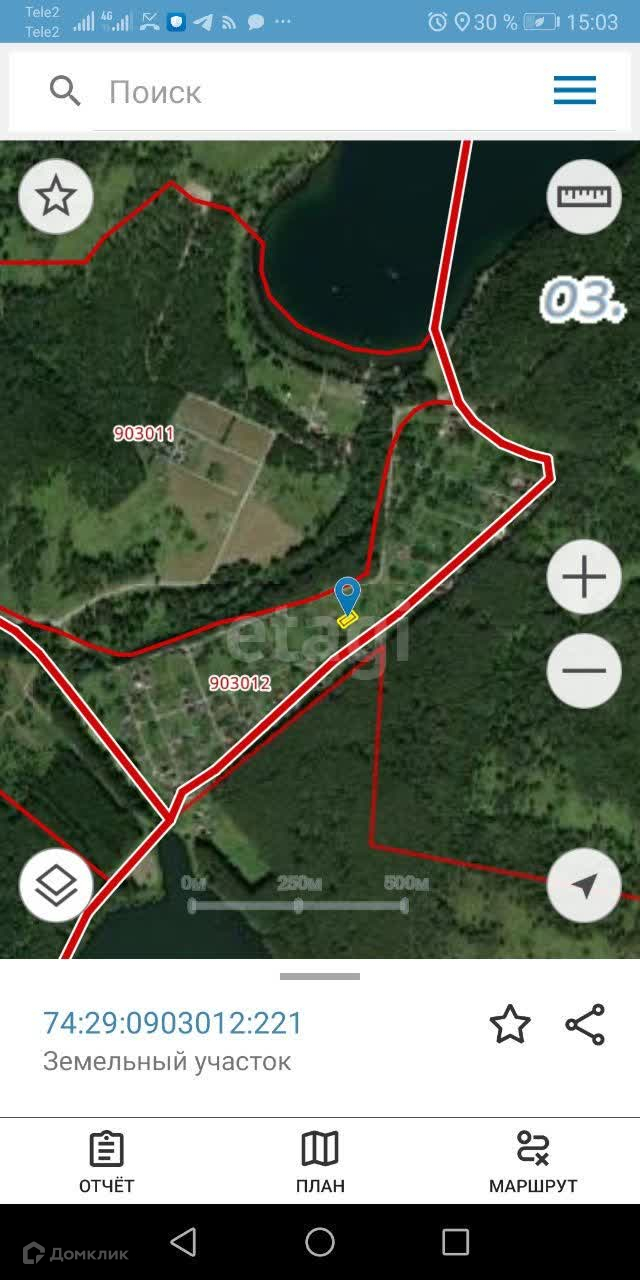Add parcel 74:29:0903012:221 to favorites
Viewport: 640px width, 1280px height.
509,1025
